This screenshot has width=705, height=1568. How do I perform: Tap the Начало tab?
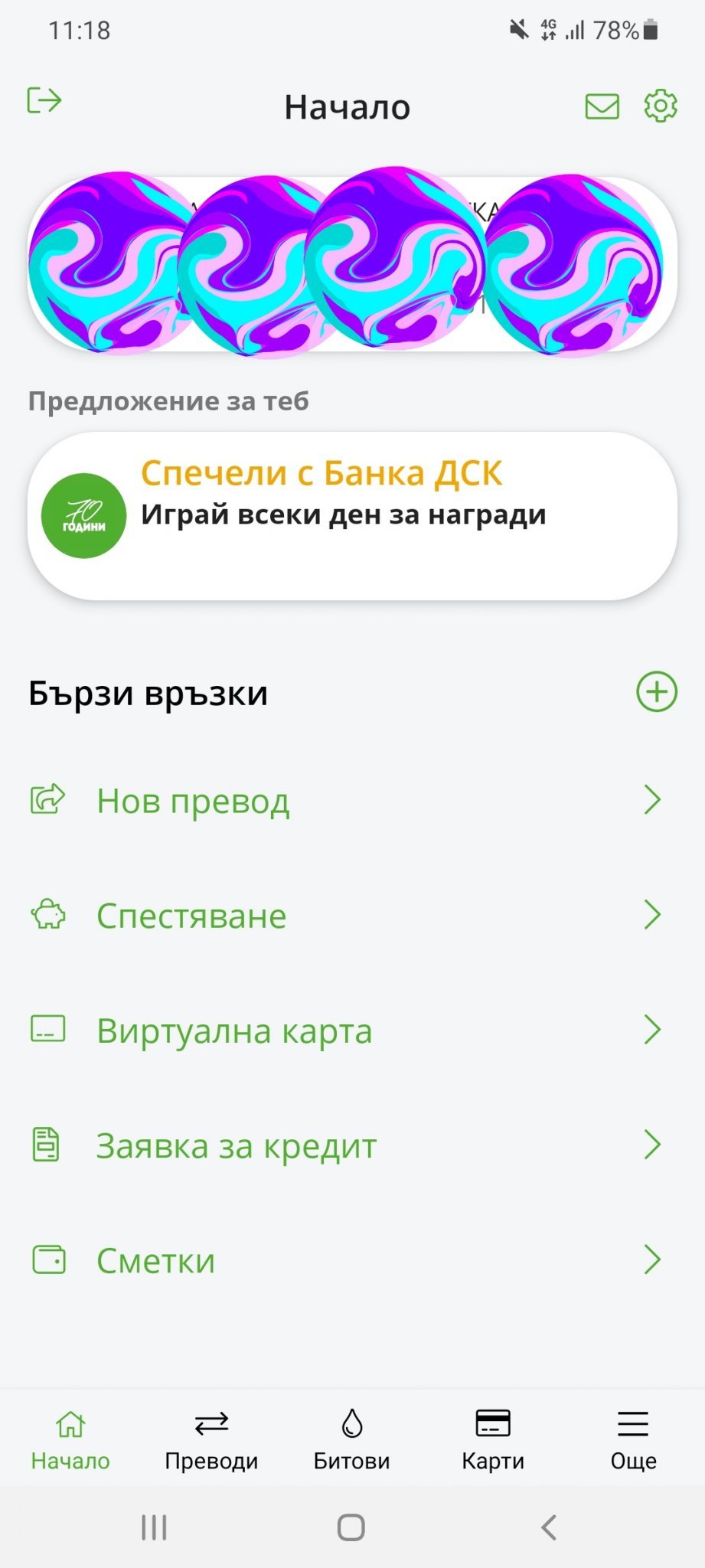tap(70, 1439)
